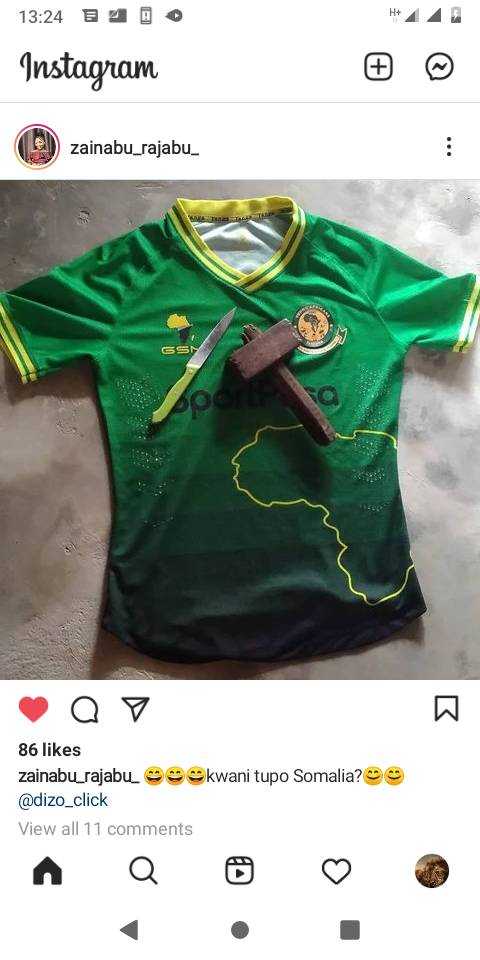The height and width of the screenshot is (960, 480).
Task: Create a new post with plus icon
Action: pyautogui.click(x=378, y=67)
